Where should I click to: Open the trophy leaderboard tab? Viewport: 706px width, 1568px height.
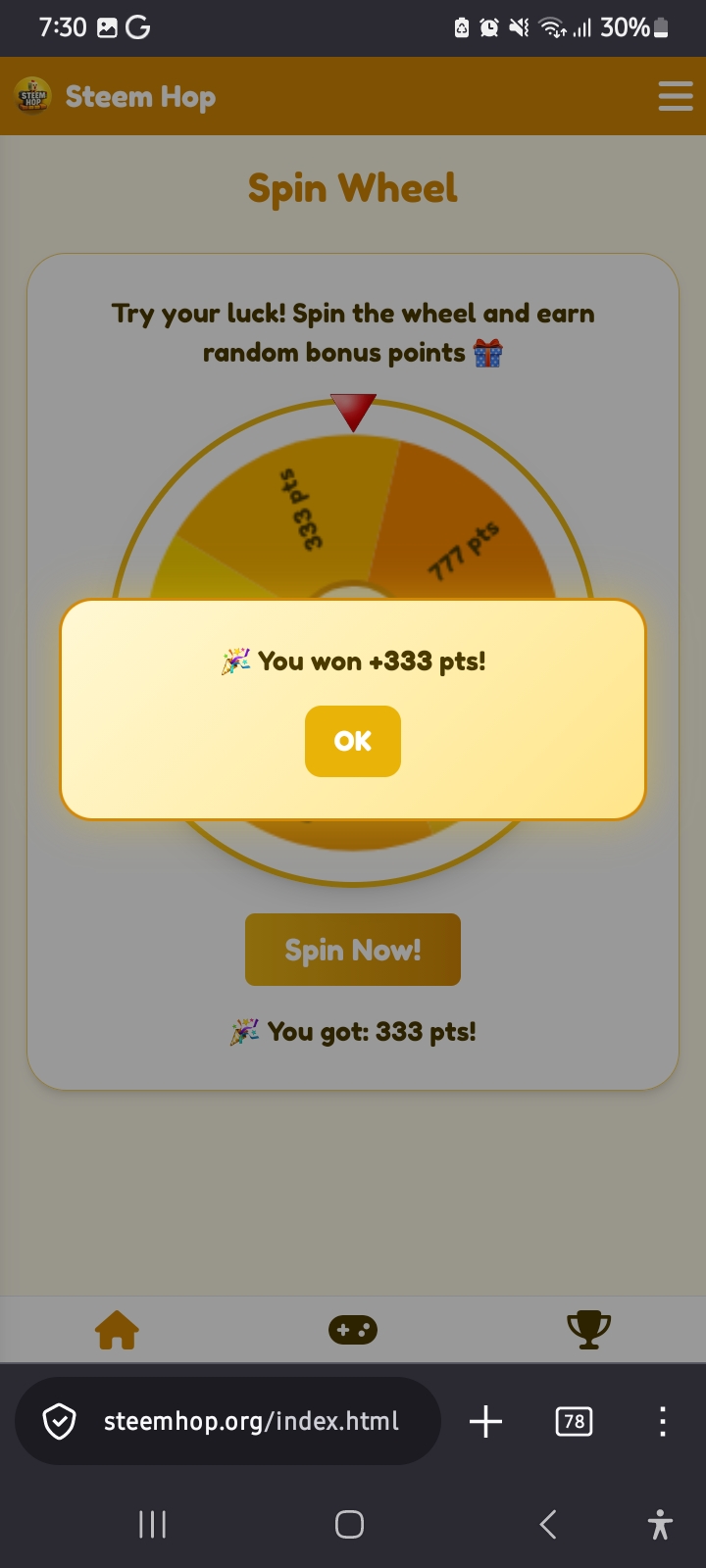[589, 1330]
